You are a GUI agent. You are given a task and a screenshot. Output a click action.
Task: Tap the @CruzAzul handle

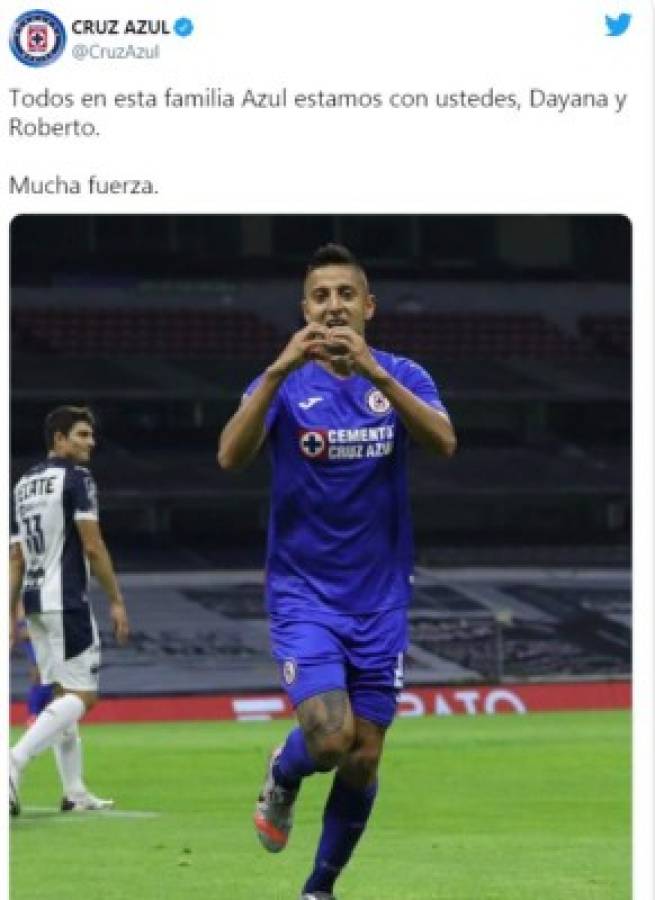(114, 52)
